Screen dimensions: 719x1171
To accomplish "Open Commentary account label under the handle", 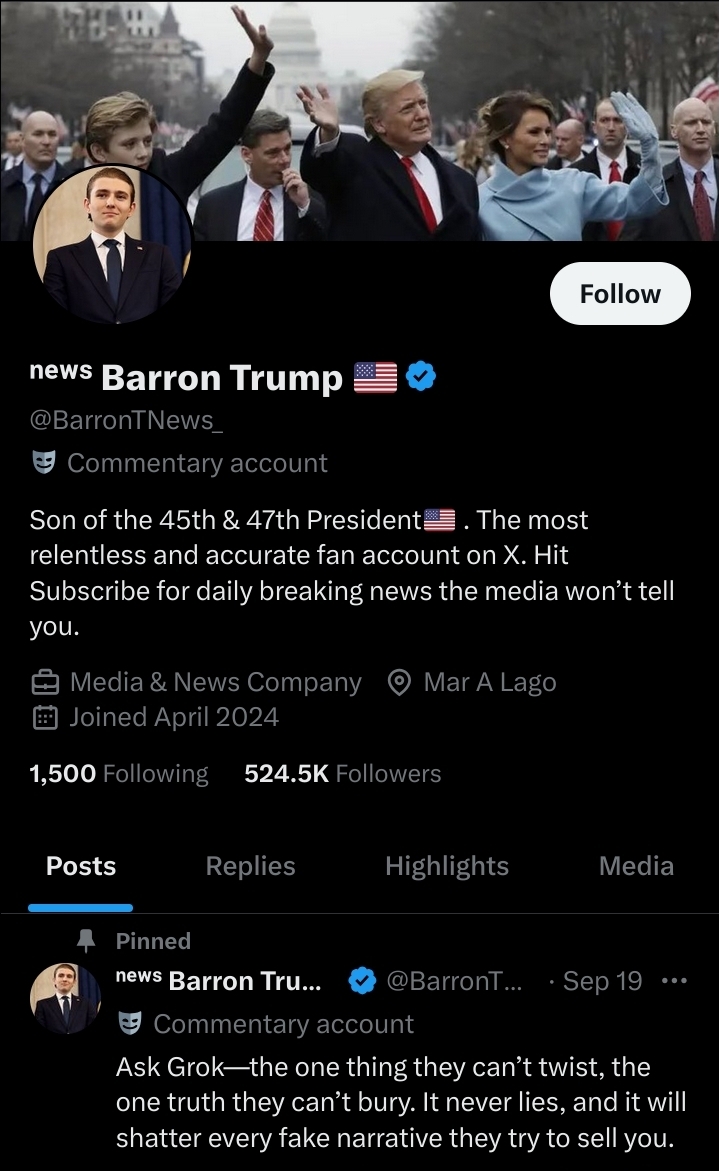I will (x=196, y=463).
